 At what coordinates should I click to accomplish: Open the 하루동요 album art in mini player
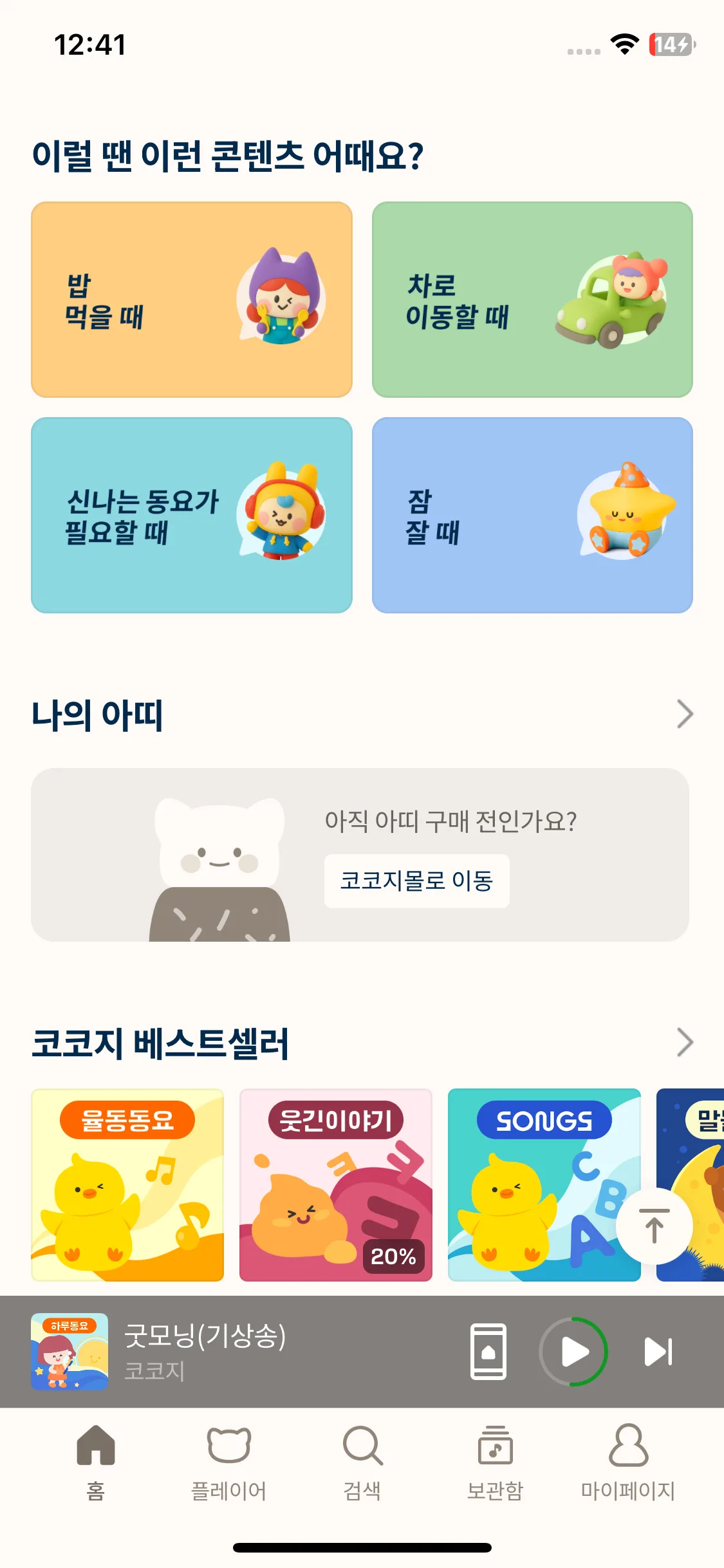(71, 1352)
